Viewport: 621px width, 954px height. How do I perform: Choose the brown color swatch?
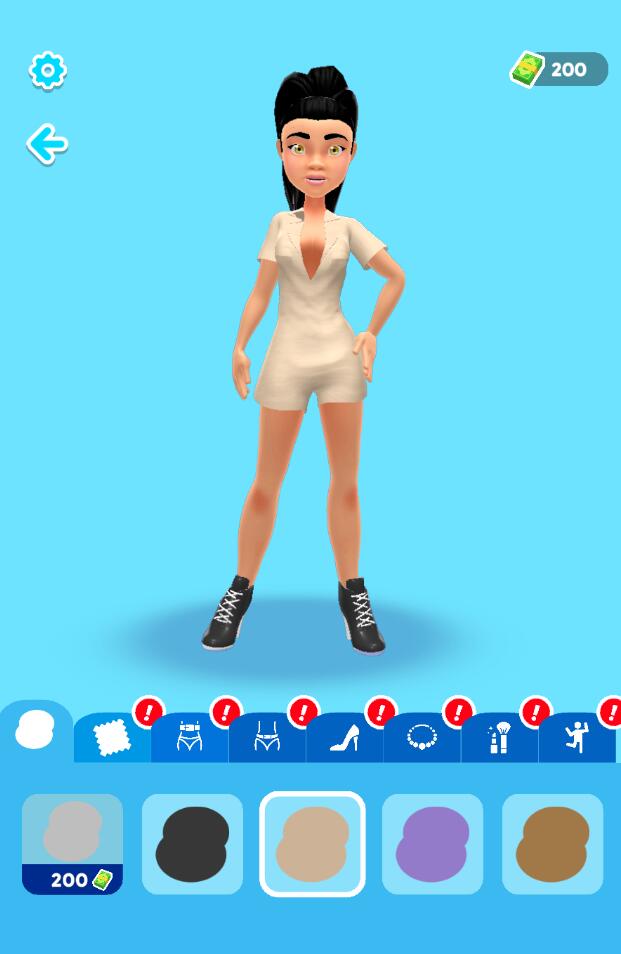552,844
